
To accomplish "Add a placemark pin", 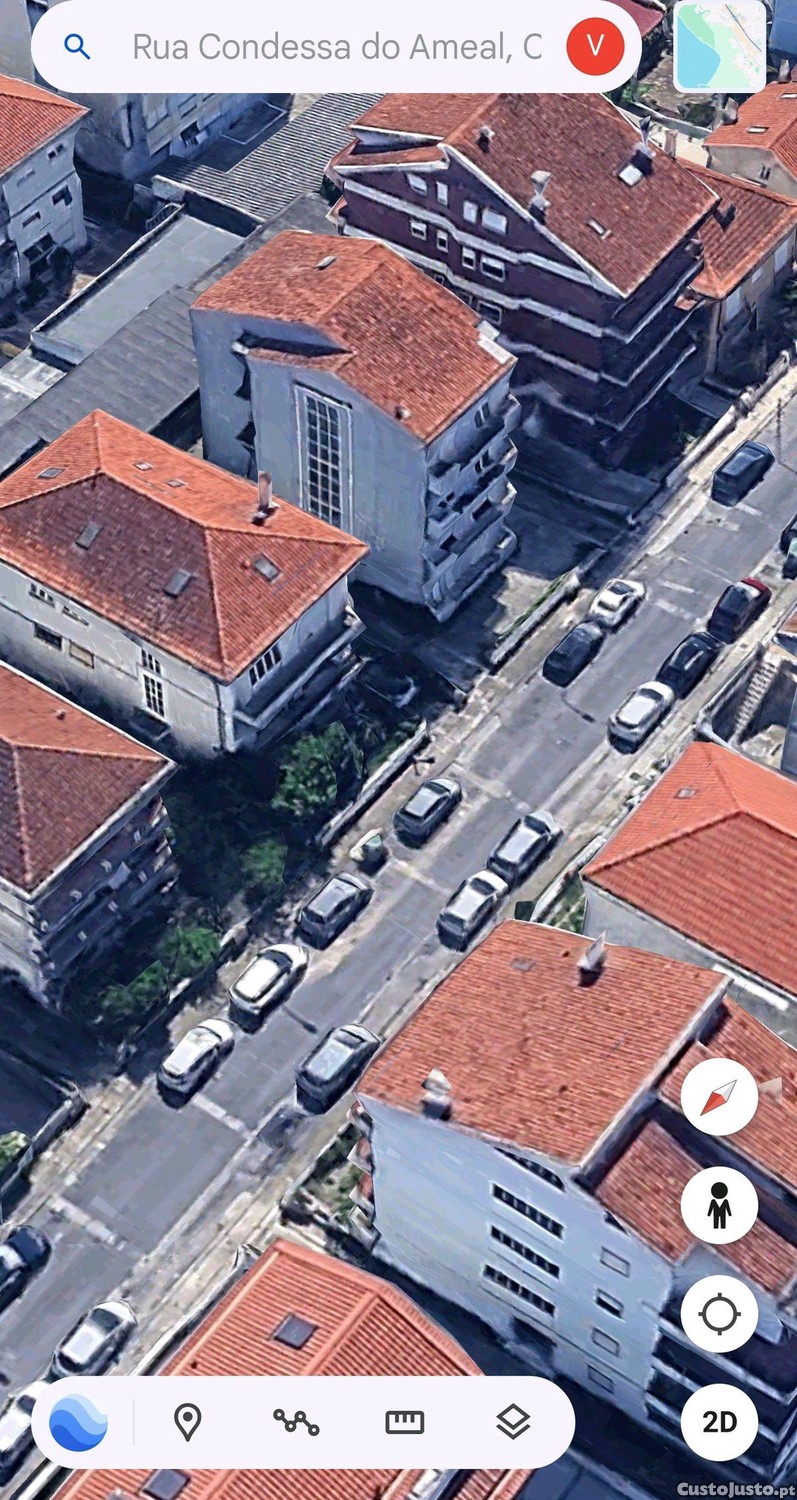I will tap(187, 1421).
